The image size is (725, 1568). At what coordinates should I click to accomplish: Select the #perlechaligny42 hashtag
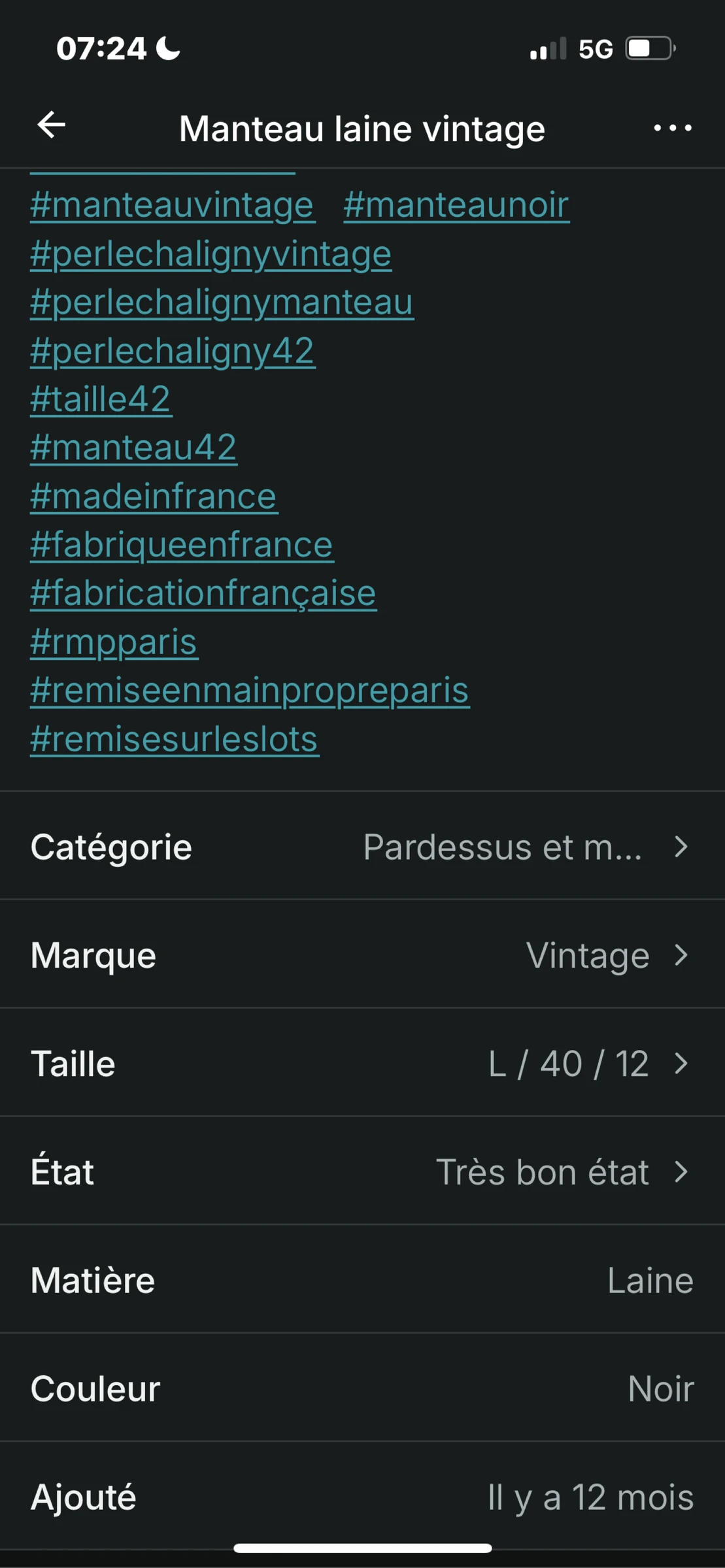pyautogui.click(x=173, y=351)
